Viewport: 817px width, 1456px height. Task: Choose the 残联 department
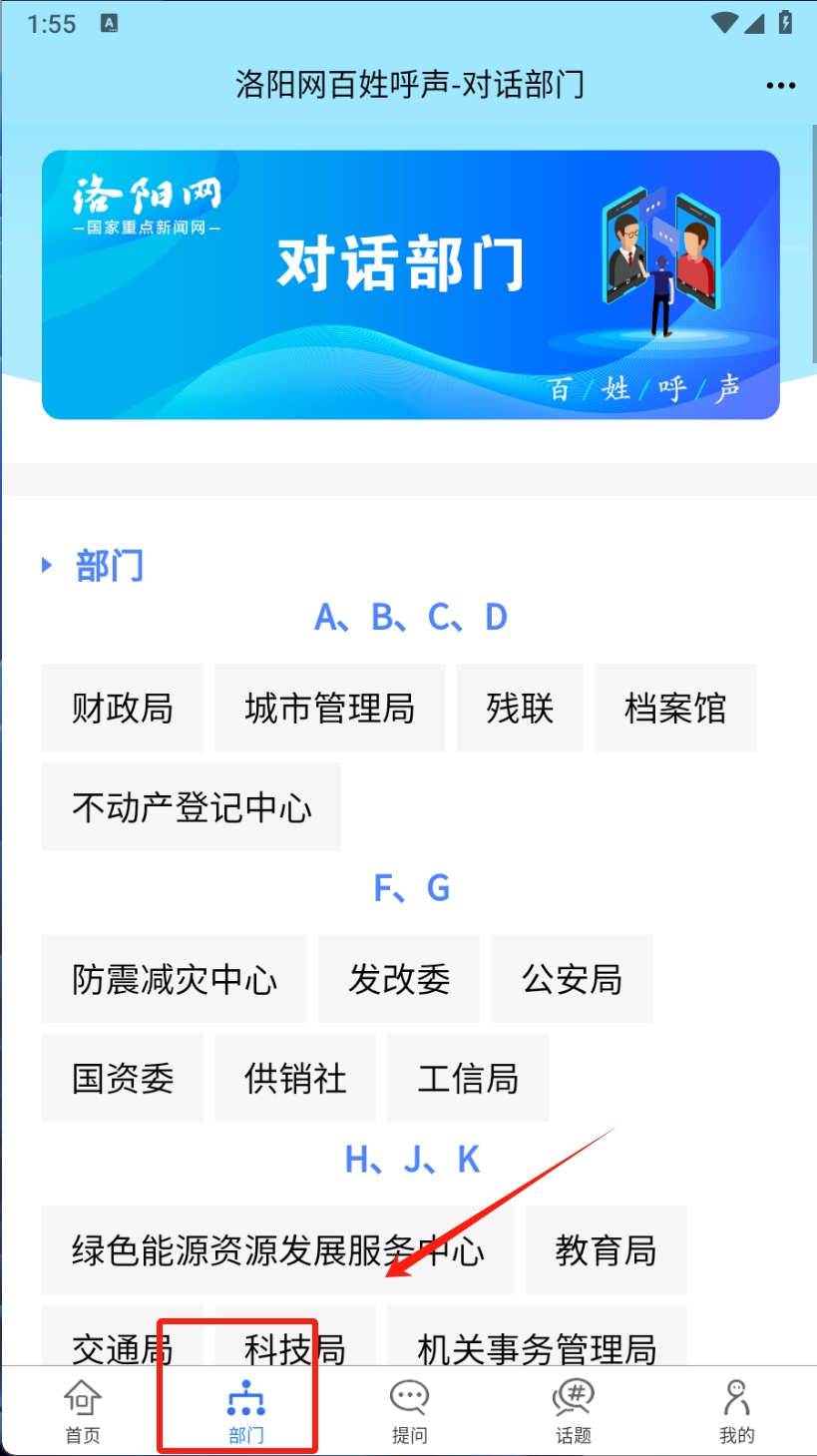click(x=520, y=708)
